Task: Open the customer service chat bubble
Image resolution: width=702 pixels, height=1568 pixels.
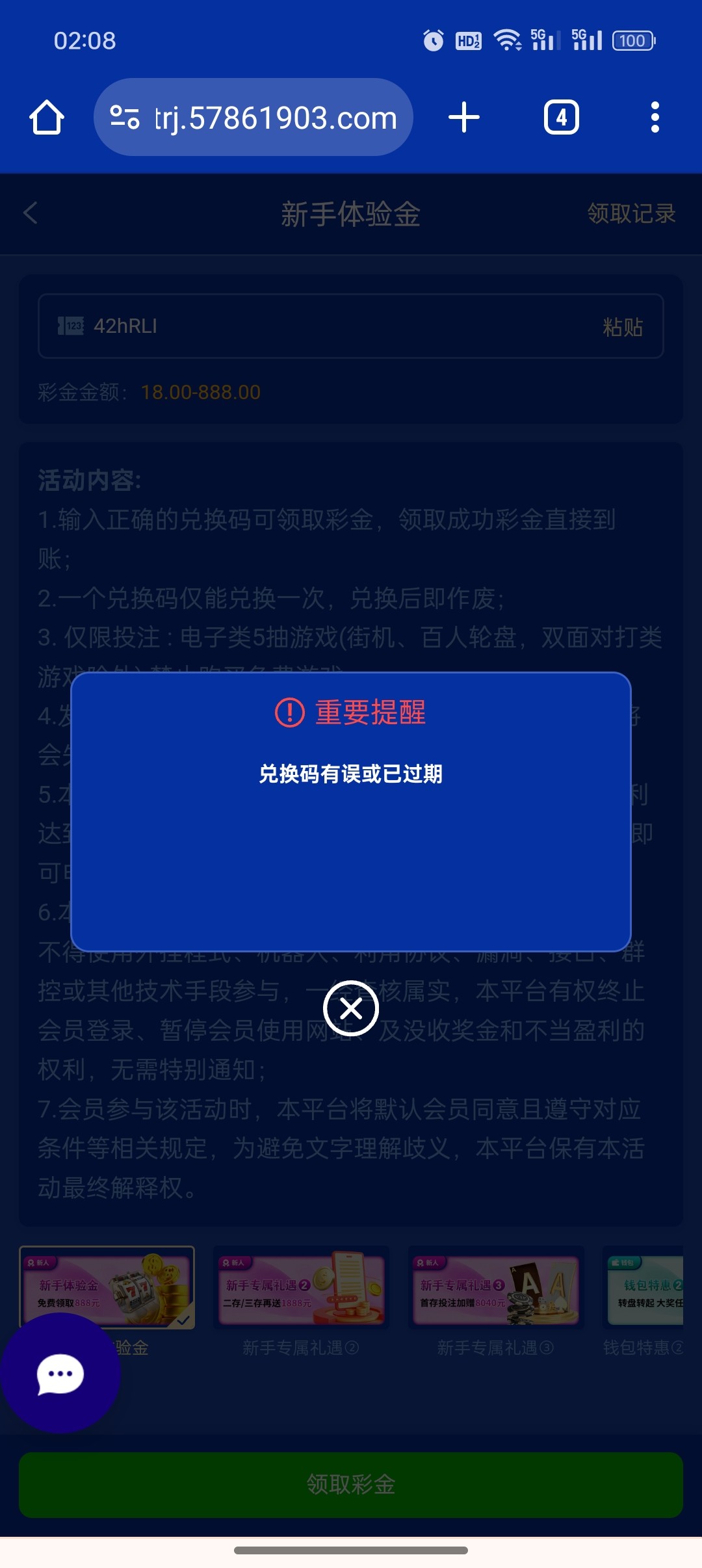Action: point(60,1374)
